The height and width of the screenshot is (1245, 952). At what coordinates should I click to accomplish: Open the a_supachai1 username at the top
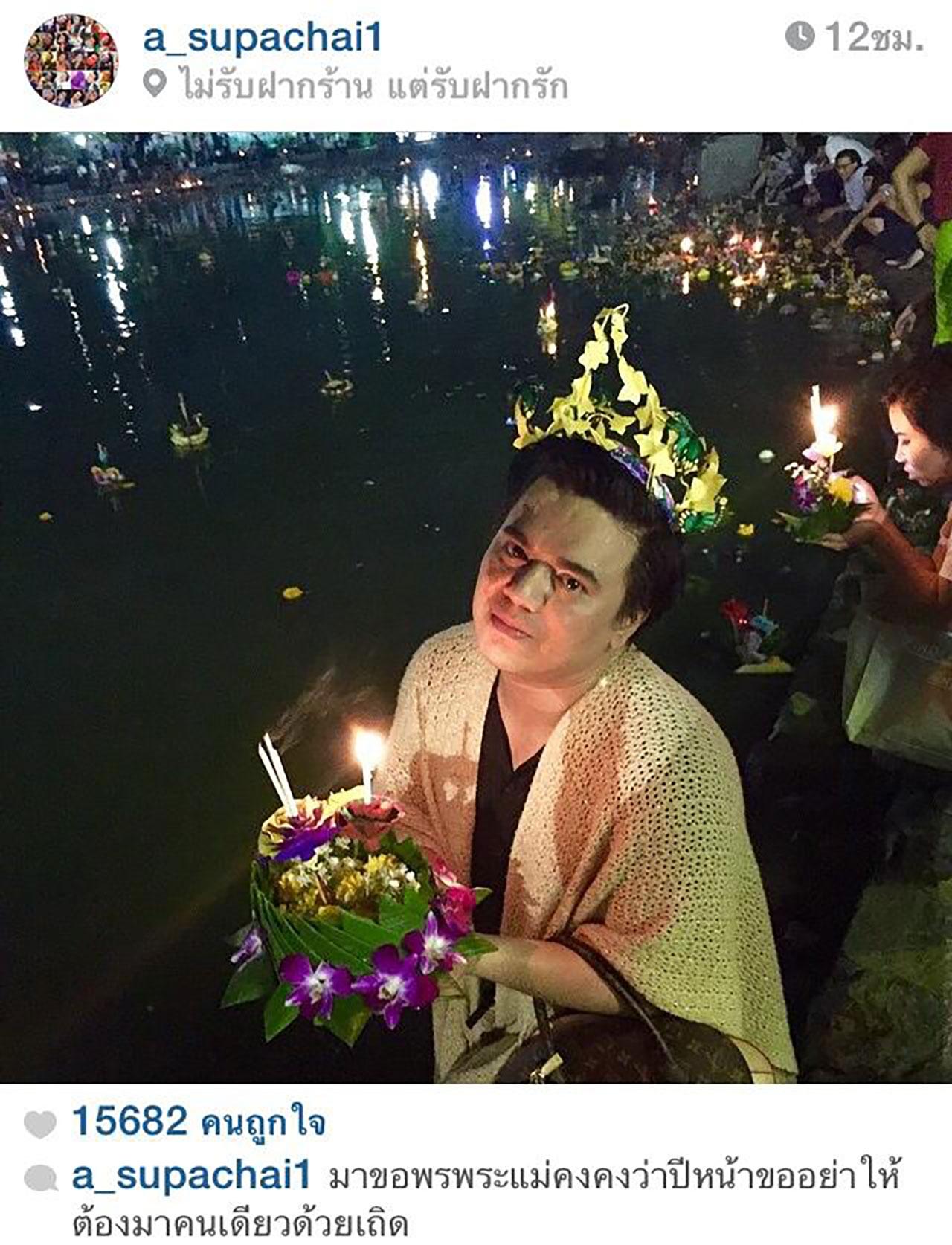coord(262,37)
